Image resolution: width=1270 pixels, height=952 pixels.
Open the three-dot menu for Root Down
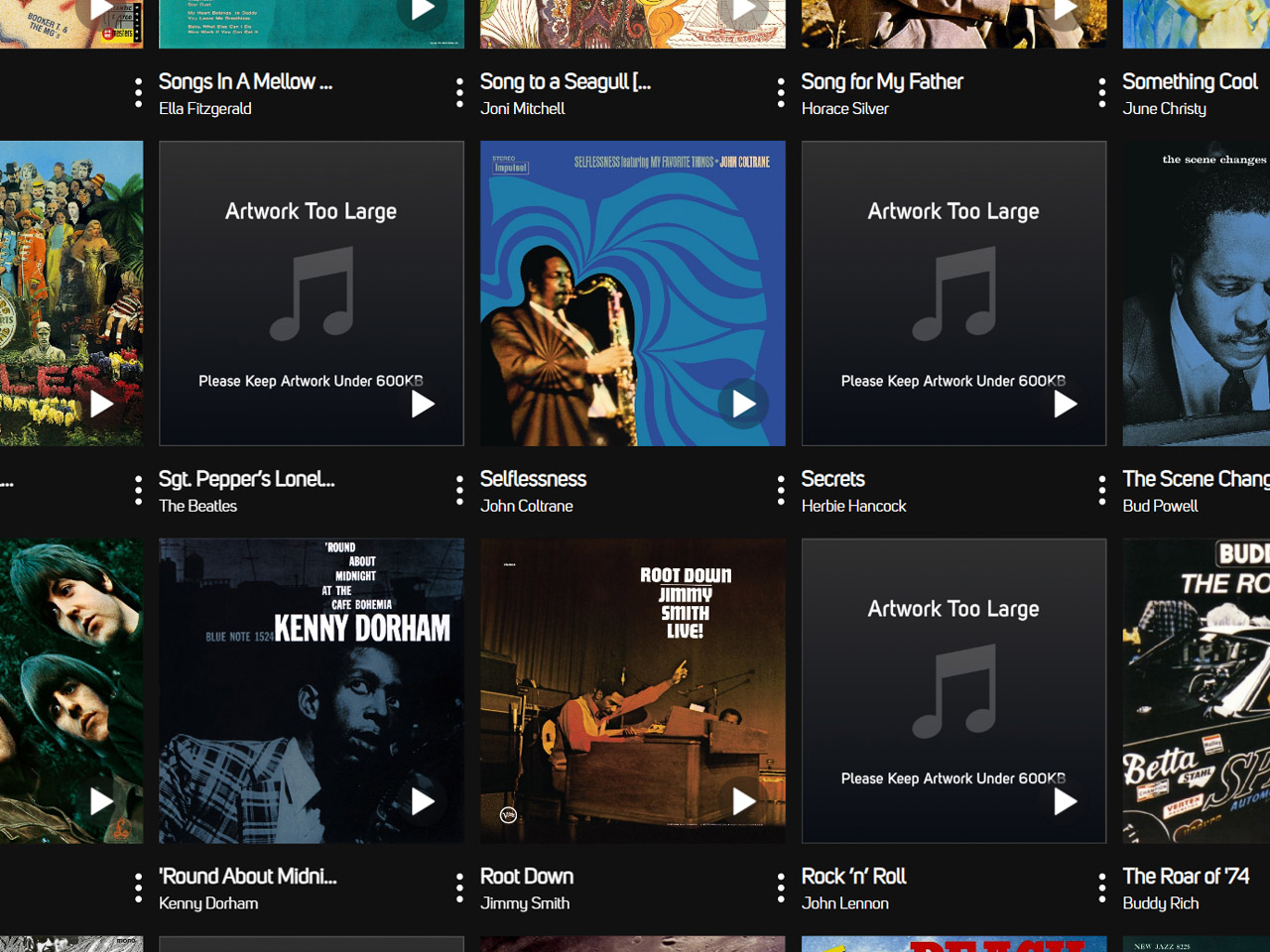point(459,889)
